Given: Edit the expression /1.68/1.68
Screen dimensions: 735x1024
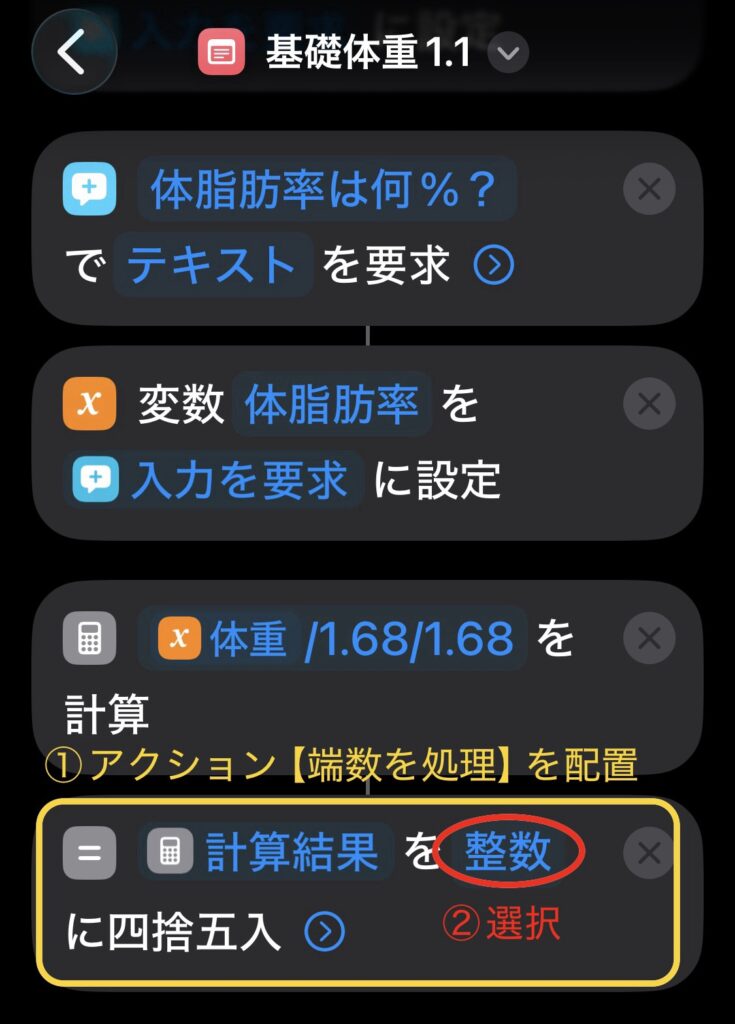Looking at the screenshot, I should [x=414, y=638].
